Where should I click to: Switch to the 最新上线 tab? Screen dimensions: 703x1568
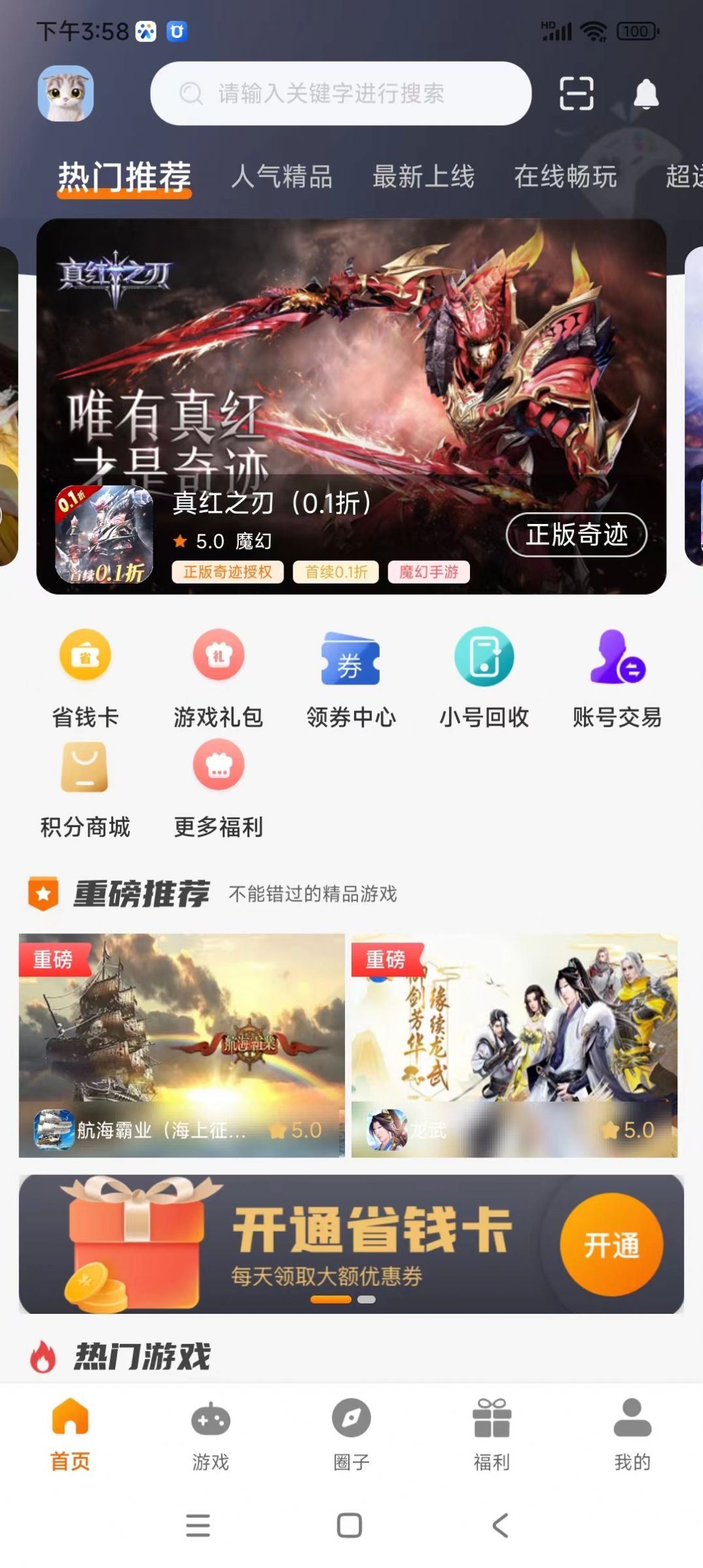424,176
